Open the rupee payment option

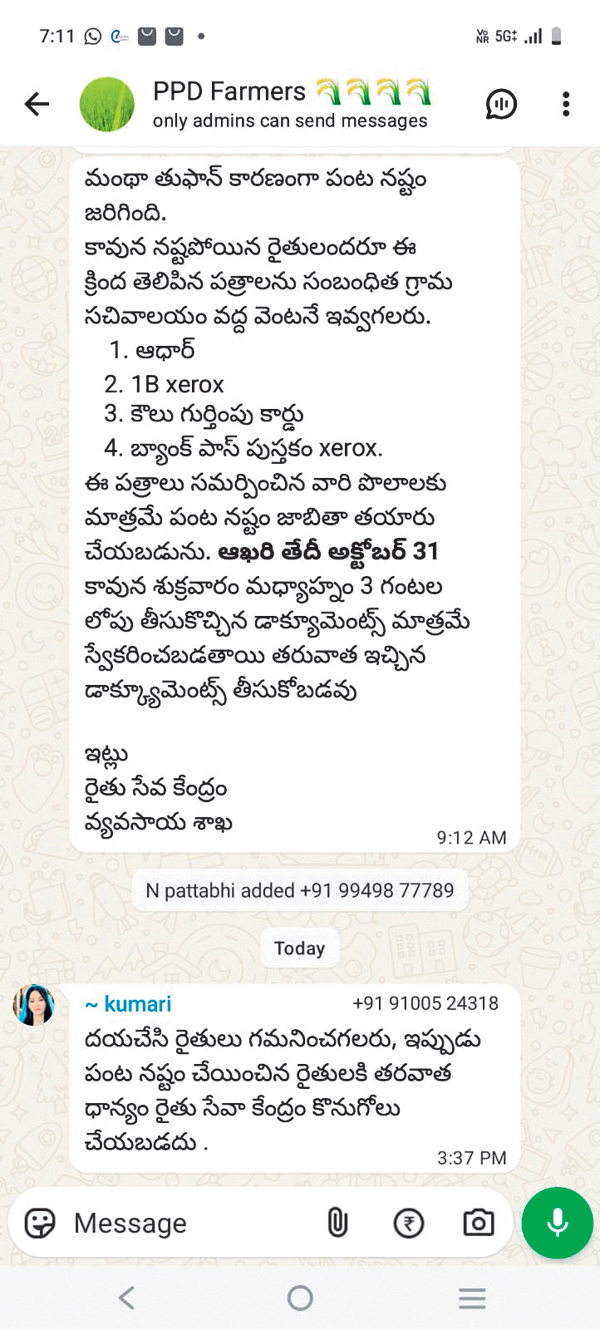point(408,1222)
